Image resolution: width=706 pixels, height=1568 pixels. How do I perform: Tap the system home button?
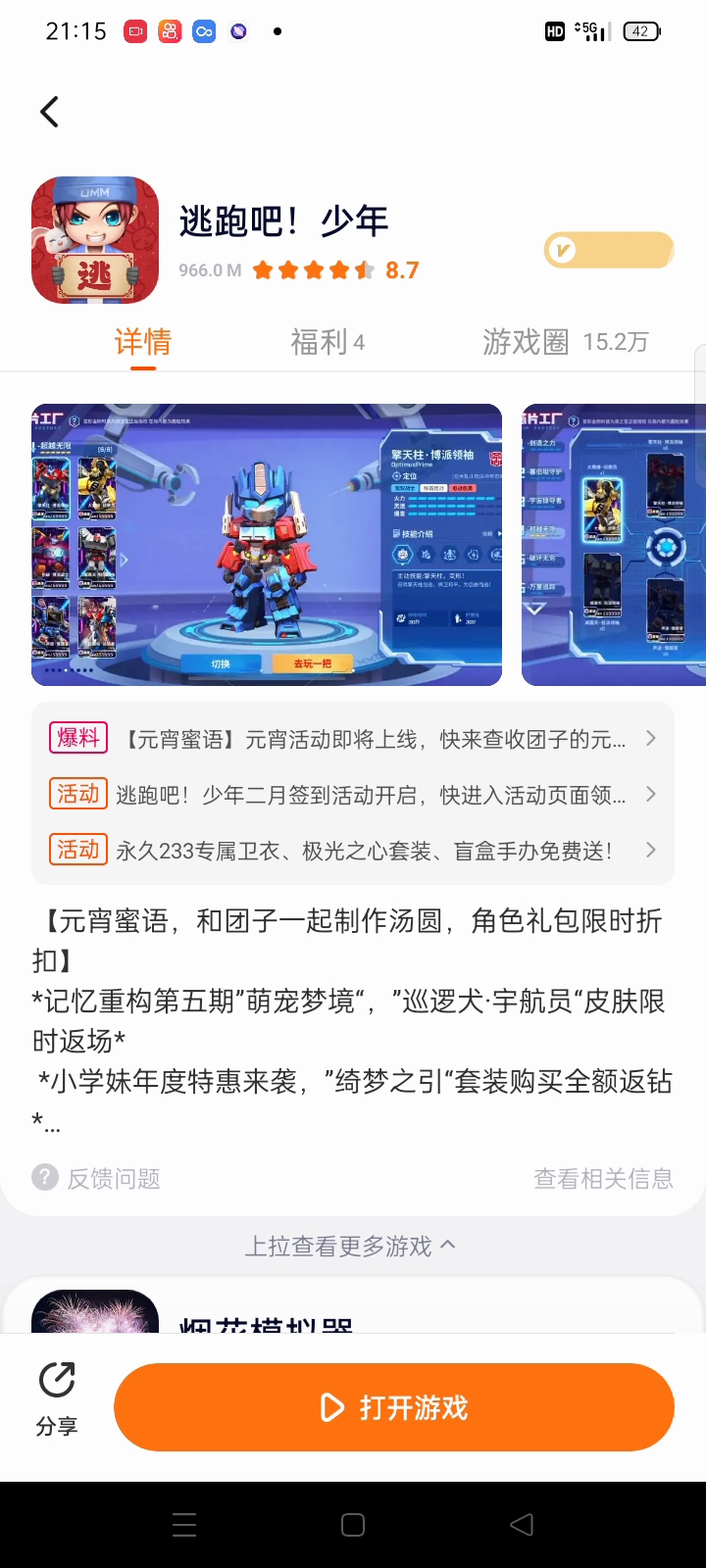click(x=353, y=1525)
